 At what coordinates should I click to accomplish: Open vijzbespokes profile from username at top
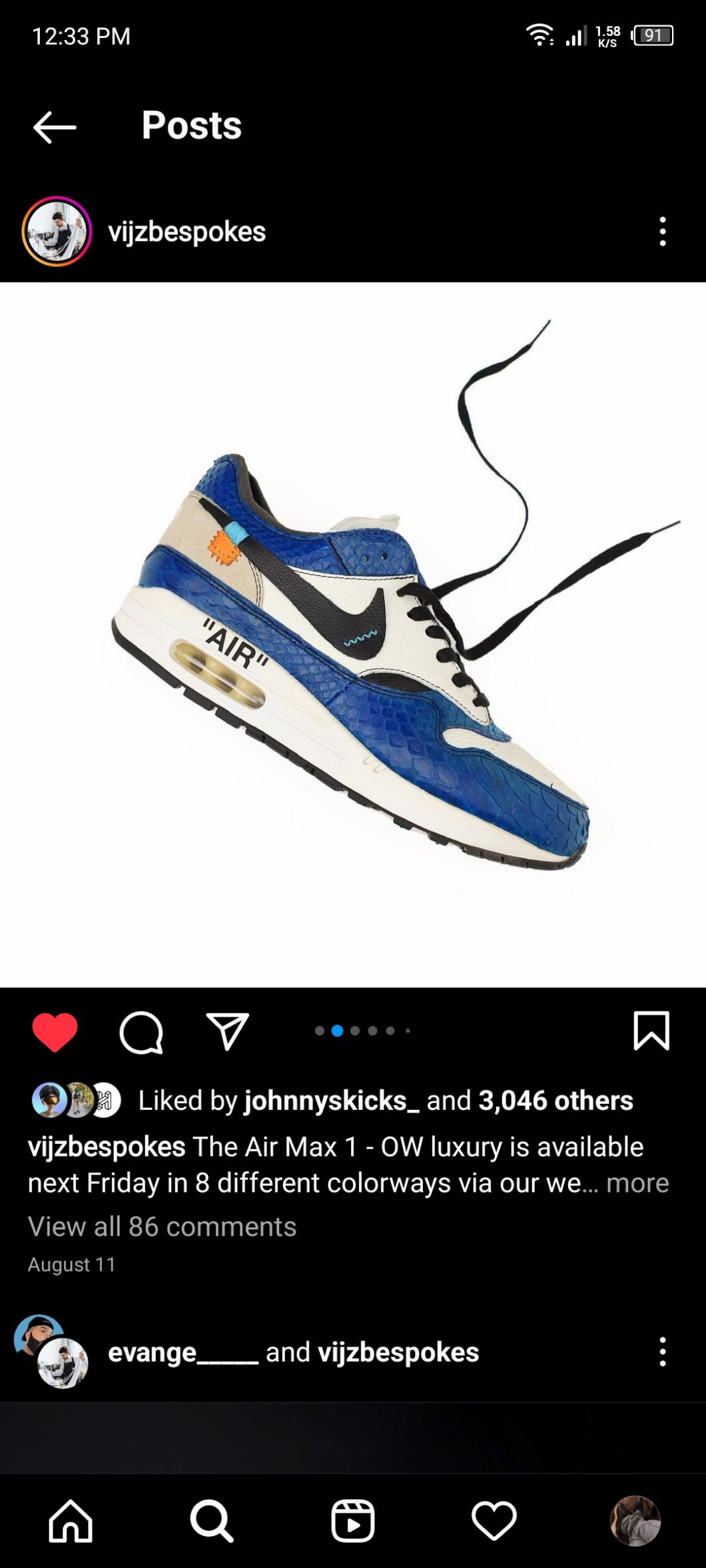click(186, 232)
